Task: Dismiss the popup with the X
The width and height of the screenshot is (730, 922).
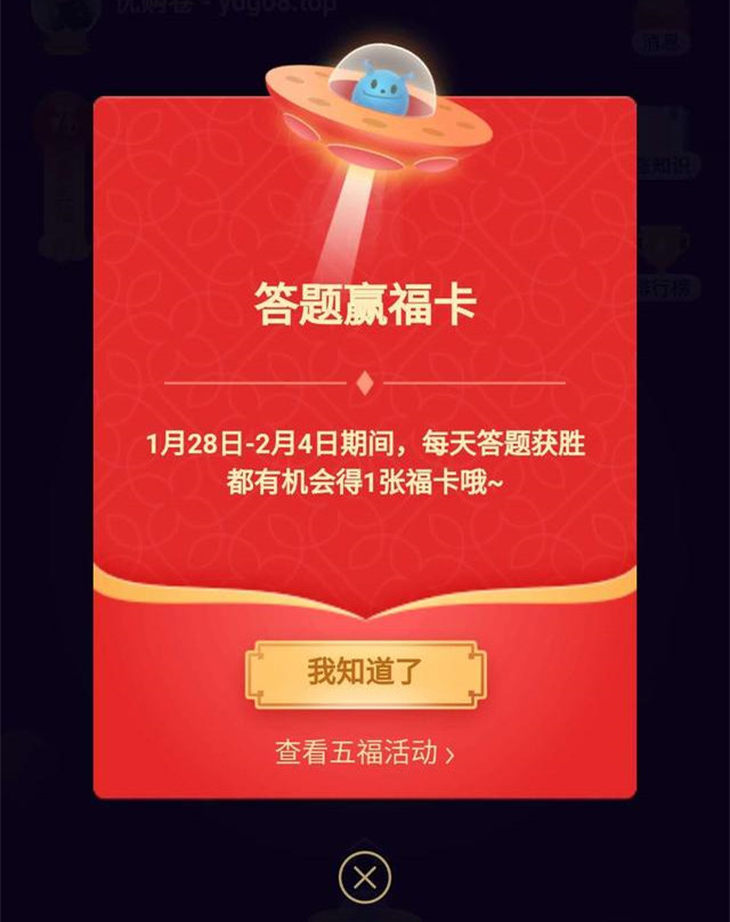Action: coord(365,877)
